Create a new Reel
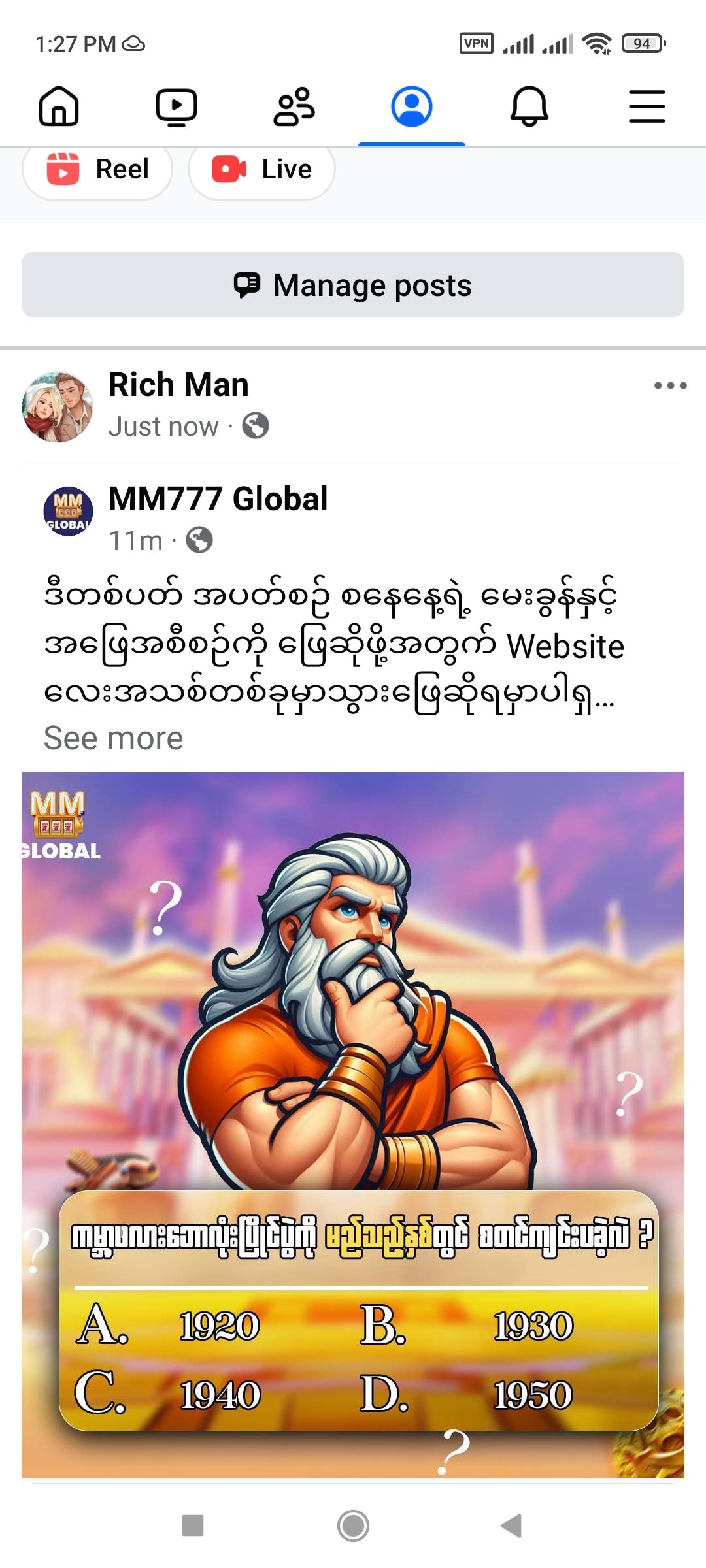The image size is (706, 1568). point(97,169)
